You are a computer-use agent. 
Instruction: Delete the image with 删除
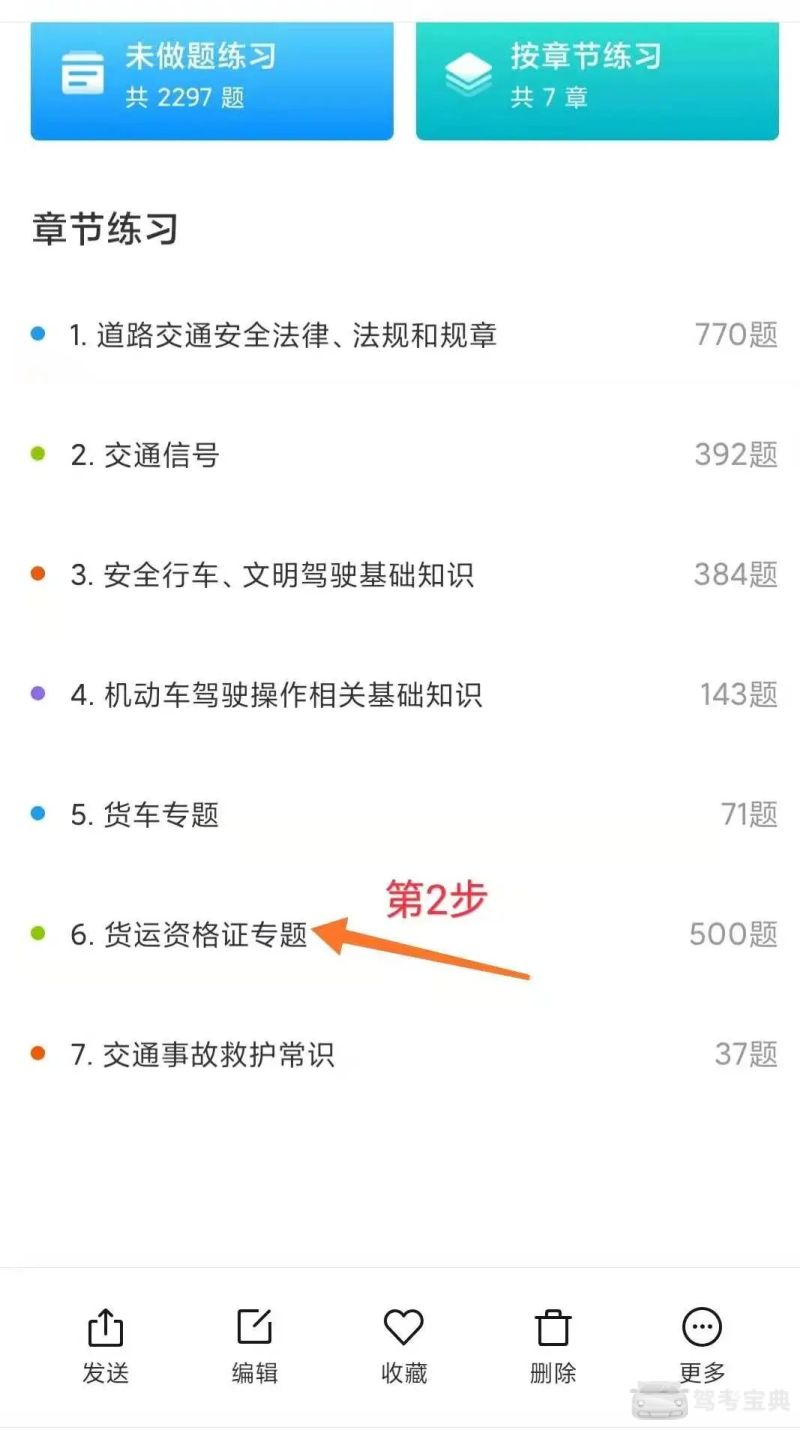553,1346
